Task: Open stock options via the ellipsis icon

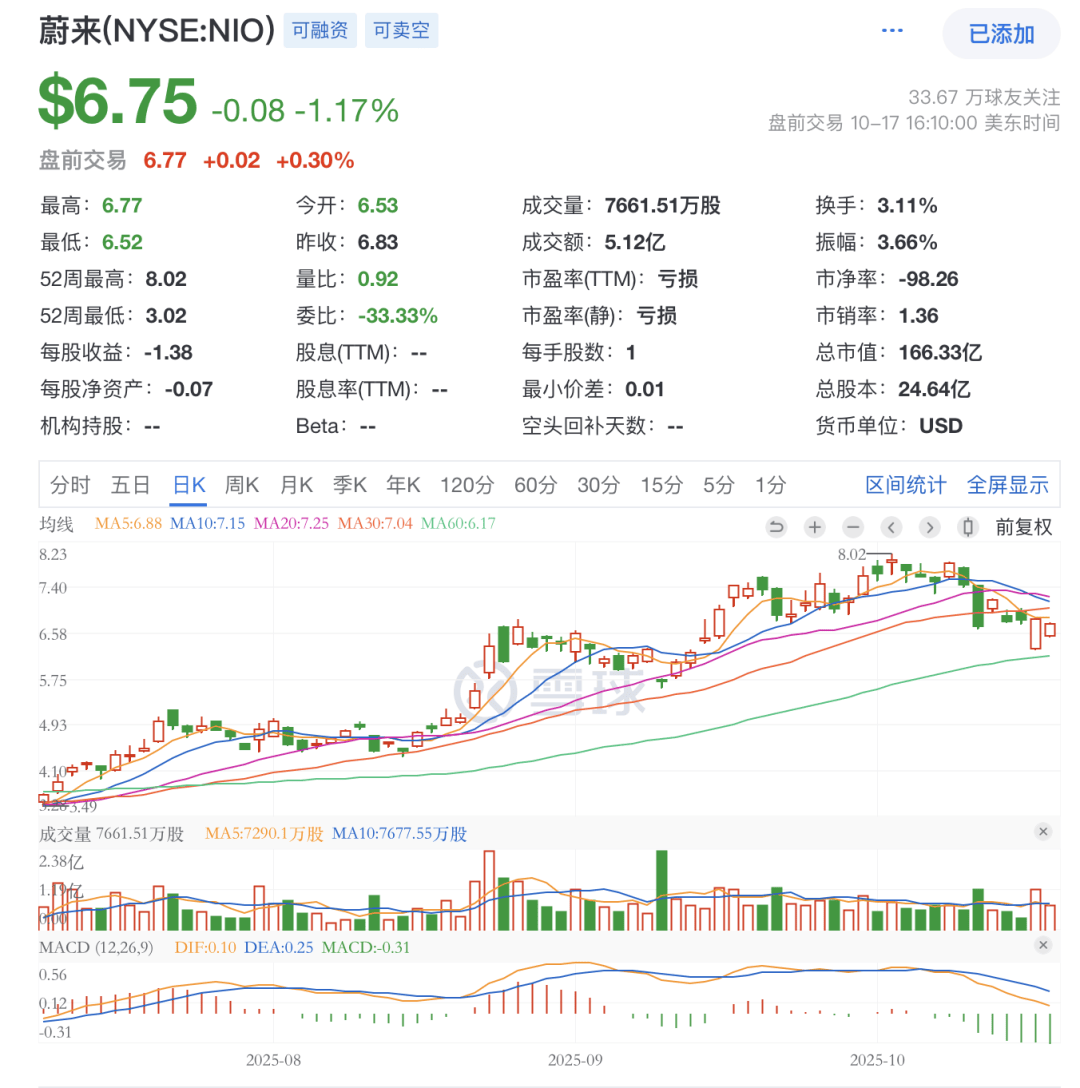Action: 891,29
